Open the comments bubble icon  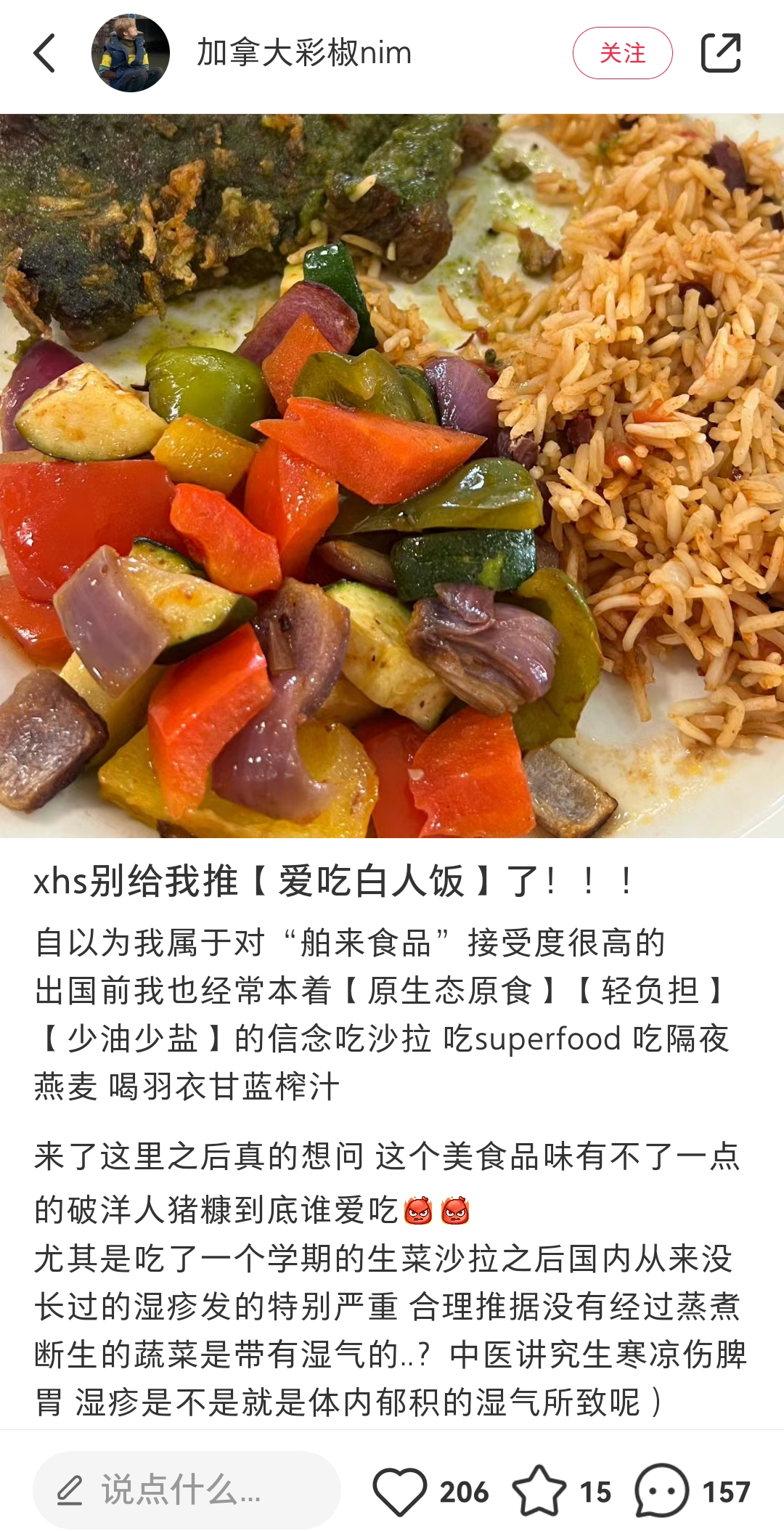pyautogui.click(x=661, y=1491)
